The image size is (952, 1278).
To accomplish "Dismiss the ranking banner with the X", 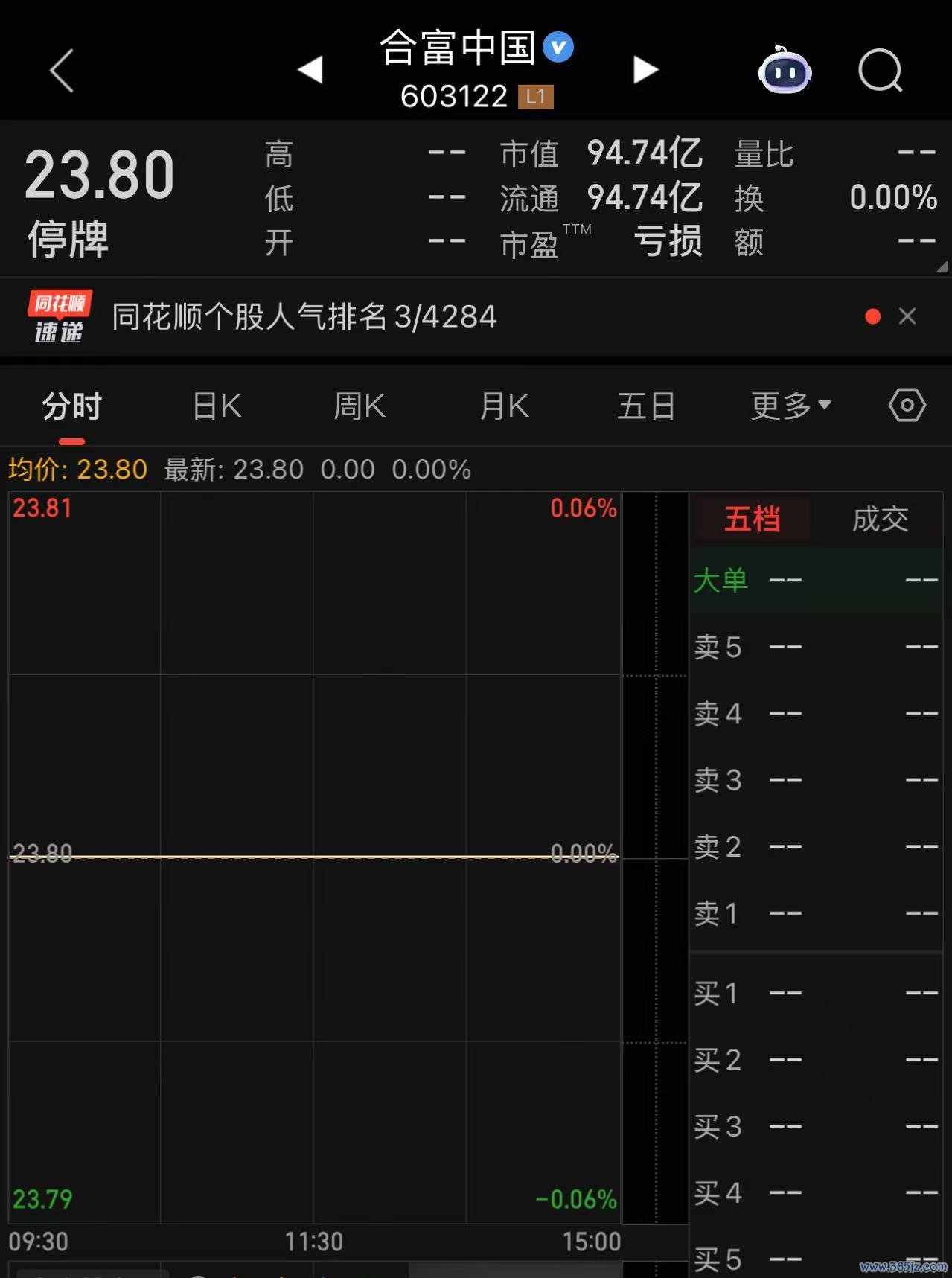I will [x=907, y=316].
